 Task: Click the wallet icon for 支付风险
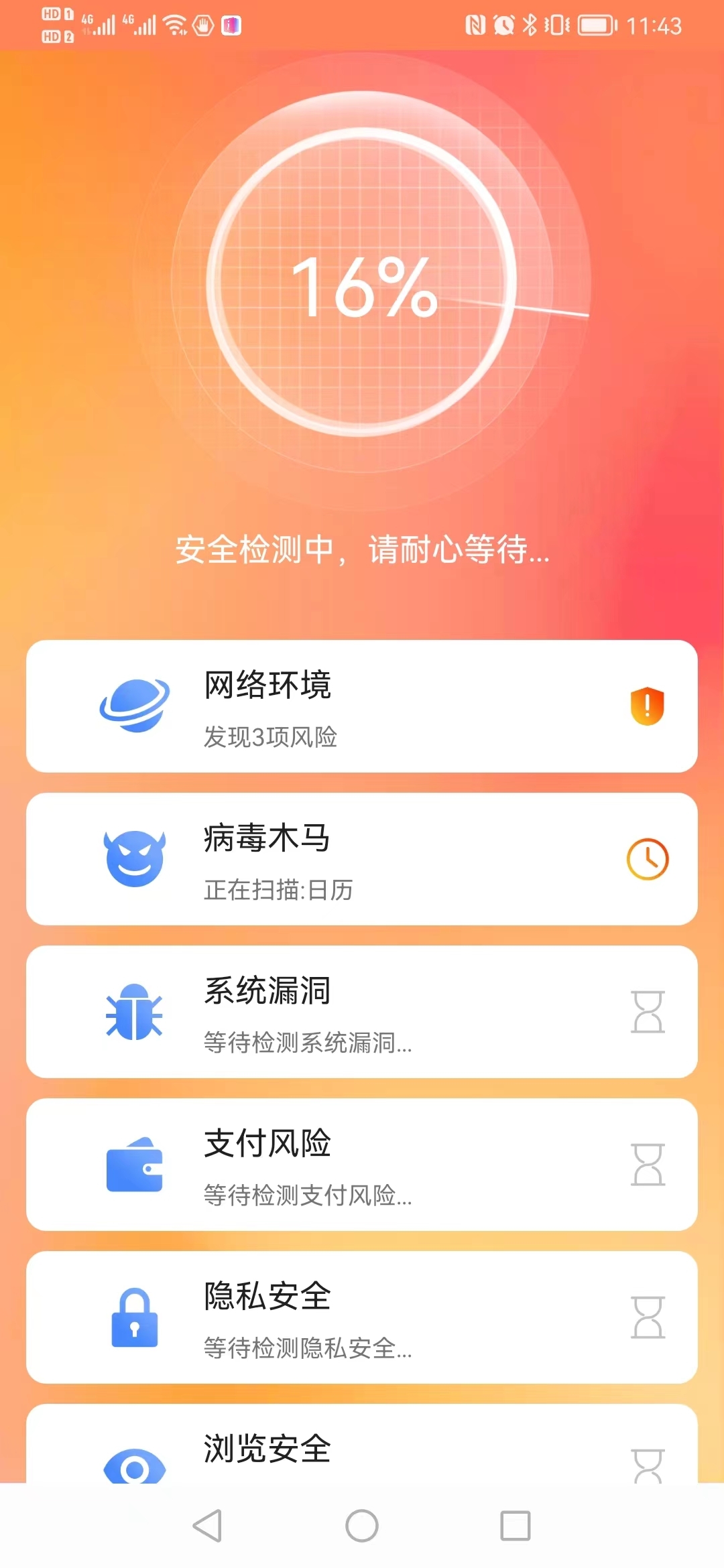click(x=134, y=1166)
